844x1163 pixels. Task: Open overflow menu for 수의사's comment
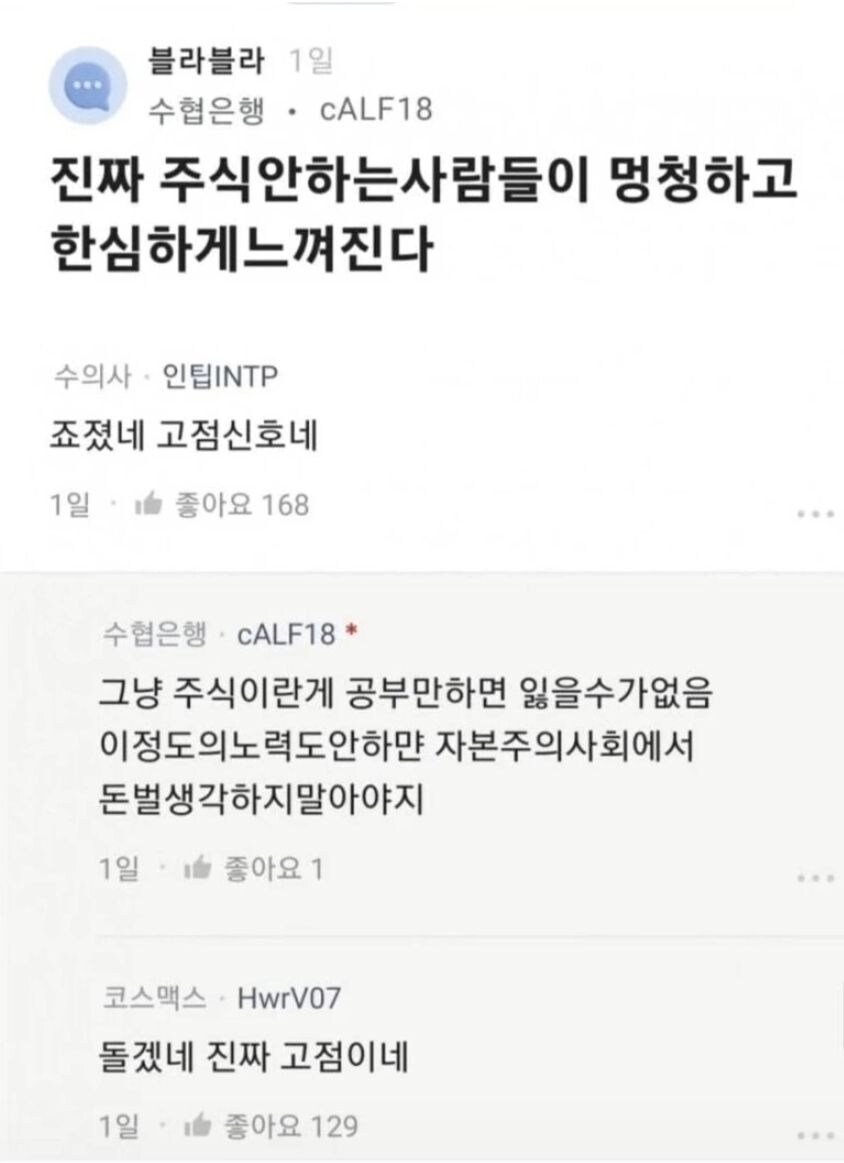pyautogui.click(x=815, y=515)
